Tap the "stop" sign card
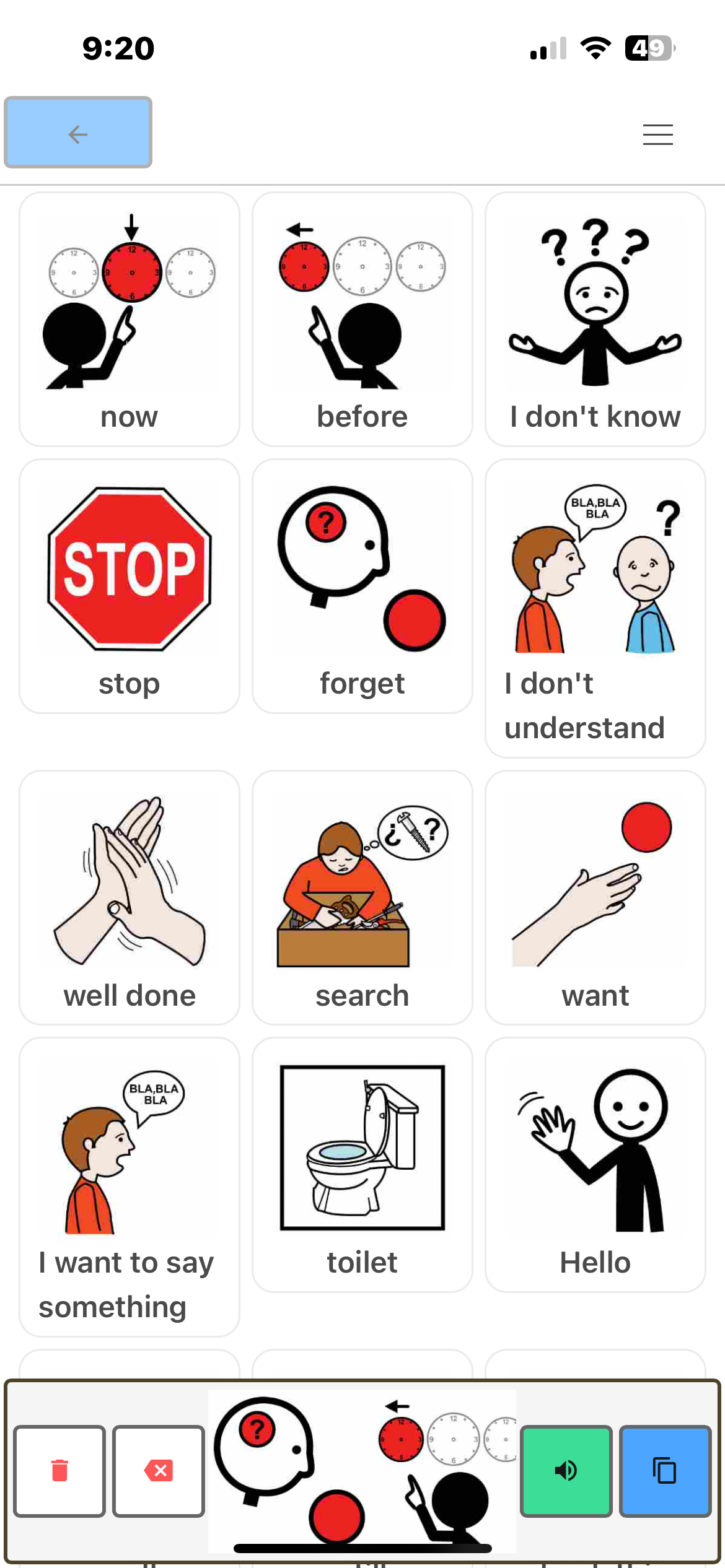The image size is (725, 1568). (130, 586)
